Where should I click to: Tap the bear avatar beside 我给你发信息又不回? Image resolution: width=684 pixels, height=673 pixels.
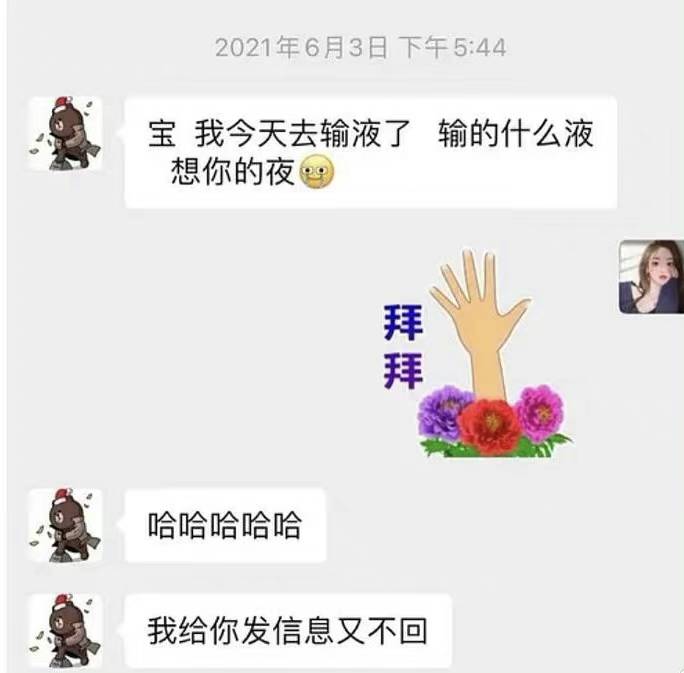coord(64,631)
